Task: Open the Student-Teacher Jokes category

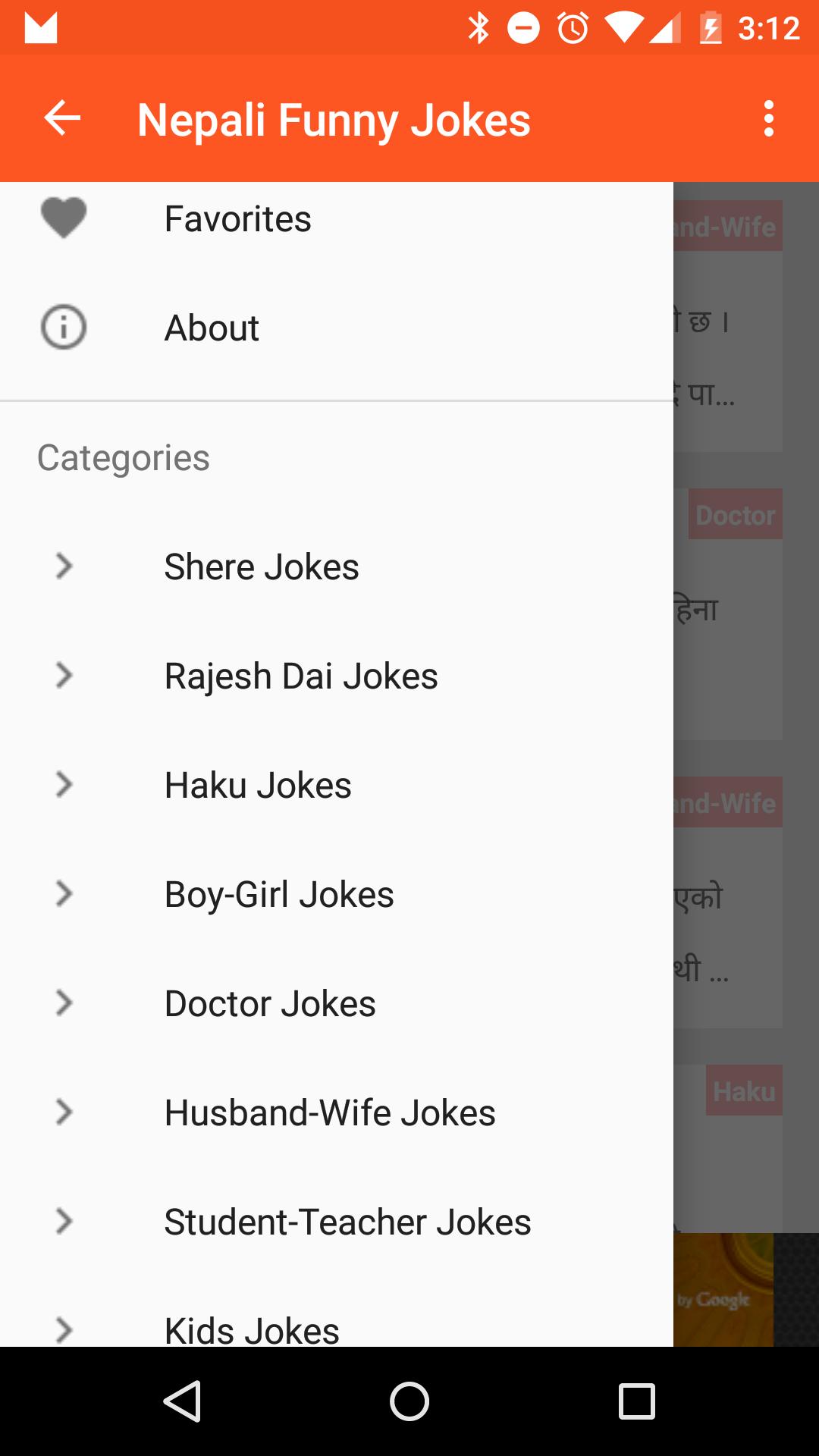Action: point(347,1221)
